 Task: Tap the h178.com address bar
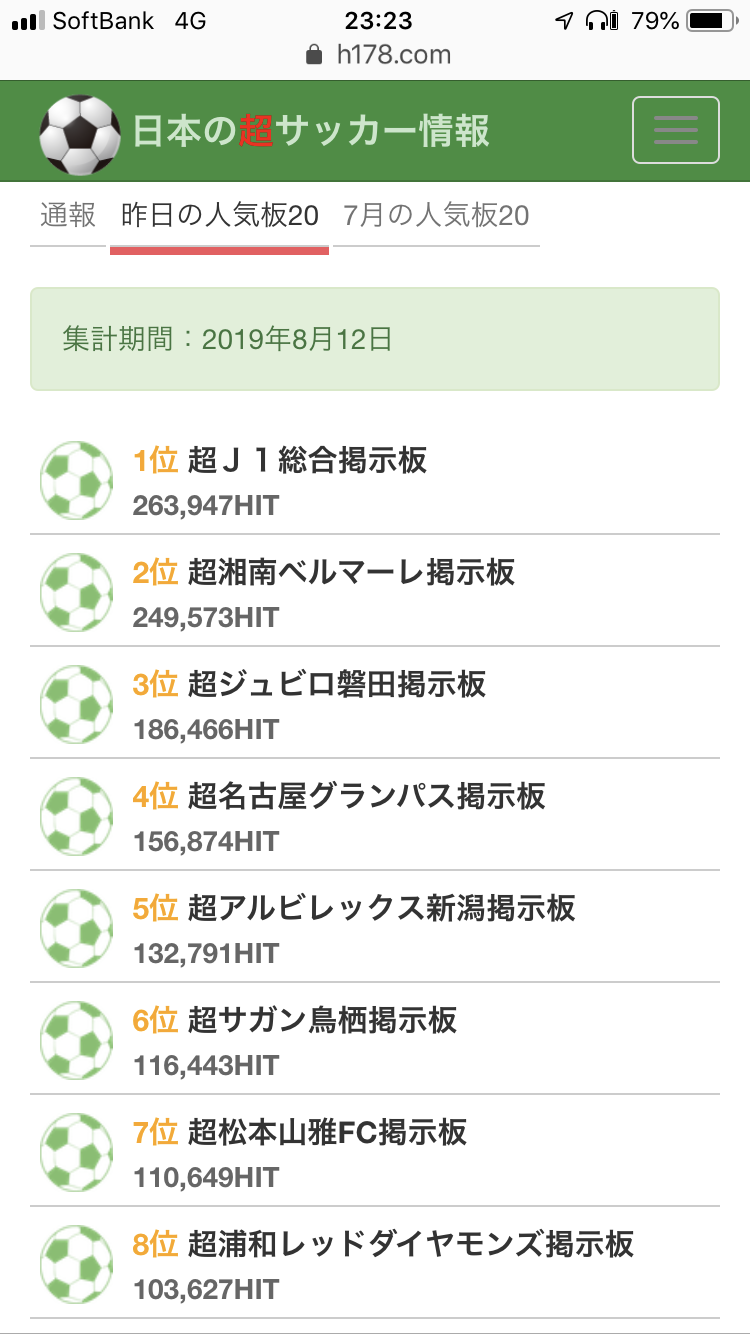[378, 55]
